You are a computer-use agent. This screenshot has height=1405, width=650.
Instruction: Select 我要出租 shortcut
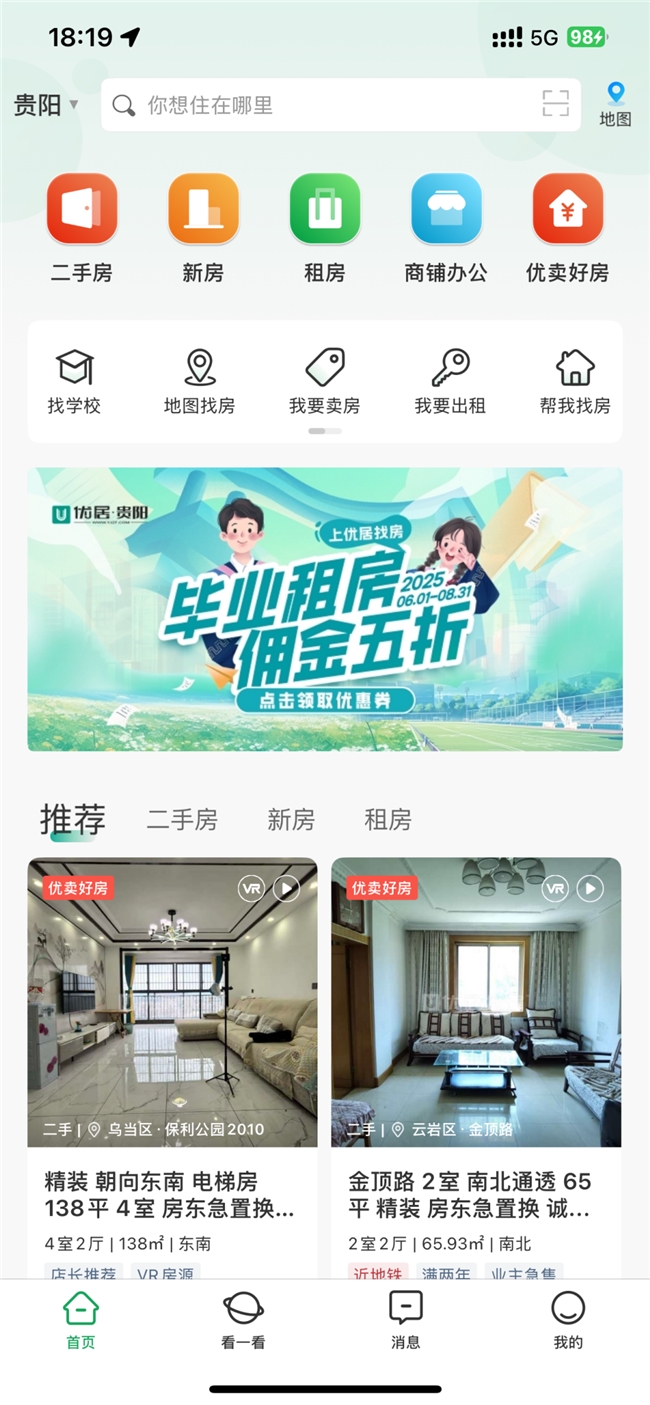[x=450, y=381]
